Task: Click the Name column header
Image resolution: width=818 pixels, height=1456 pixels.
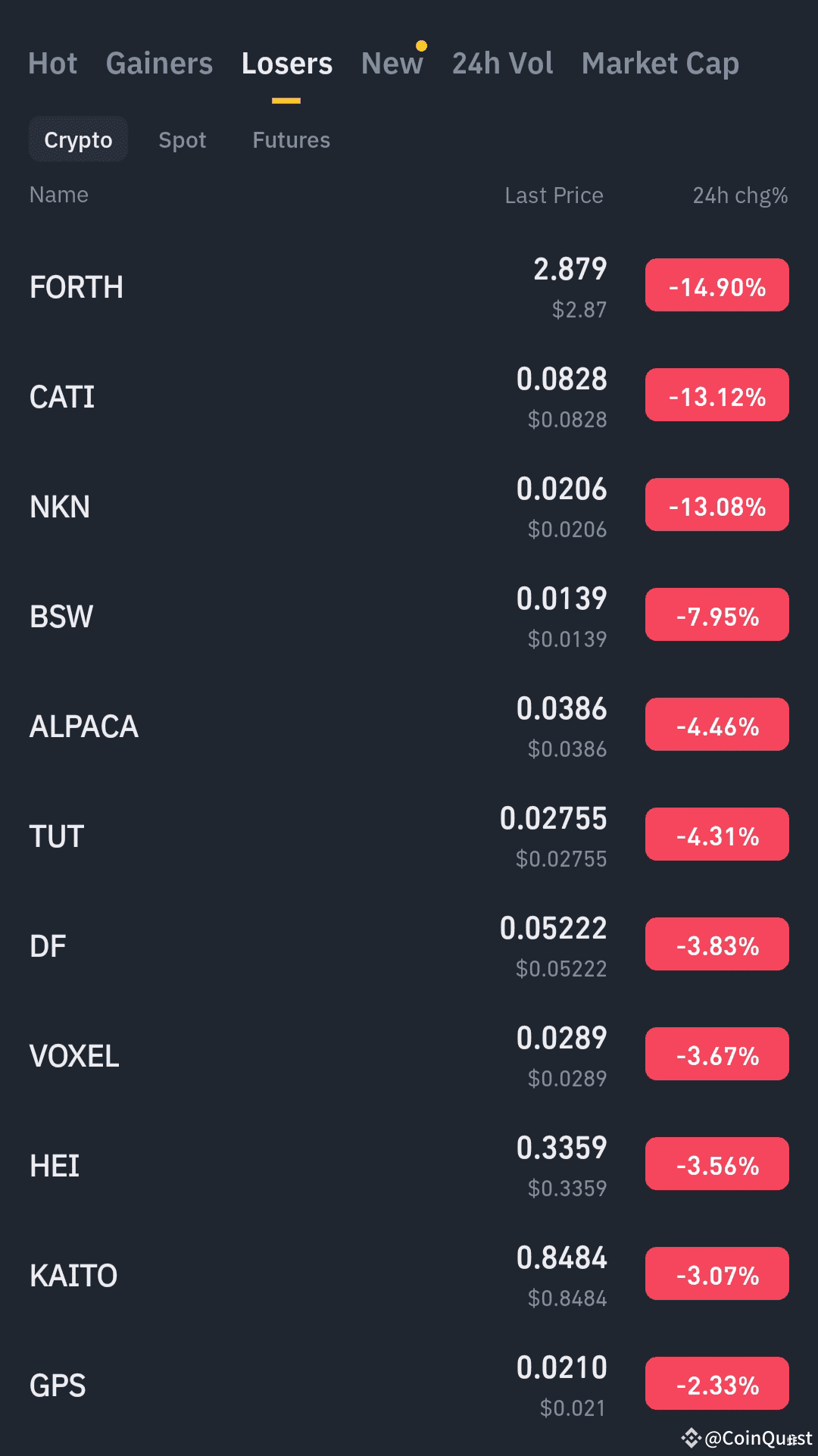Action: point(58,195)
